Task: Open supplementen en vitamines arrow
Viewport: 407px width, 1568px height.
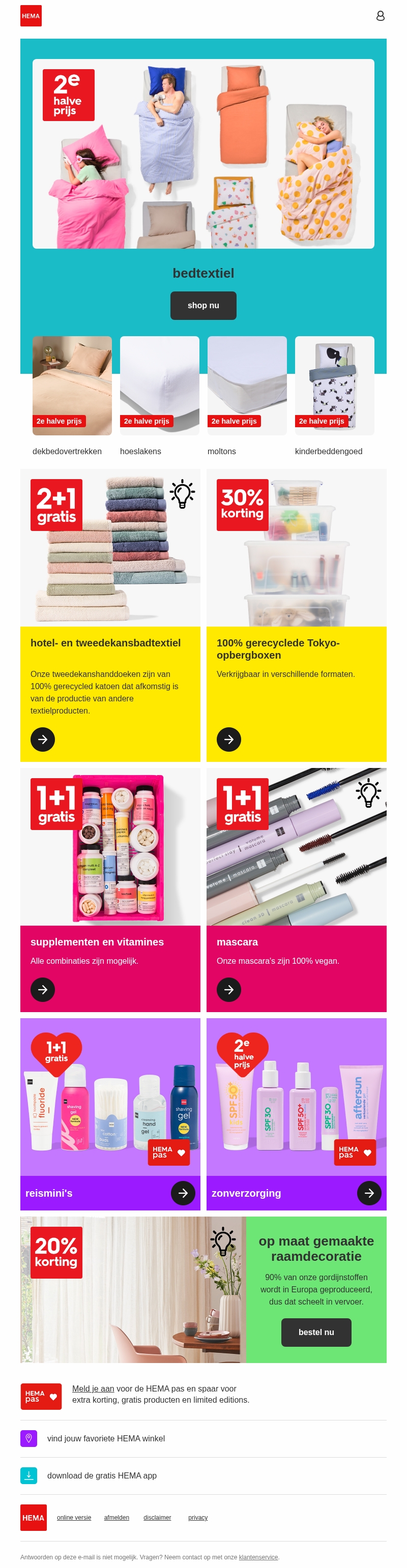Action: coord(43,990)
